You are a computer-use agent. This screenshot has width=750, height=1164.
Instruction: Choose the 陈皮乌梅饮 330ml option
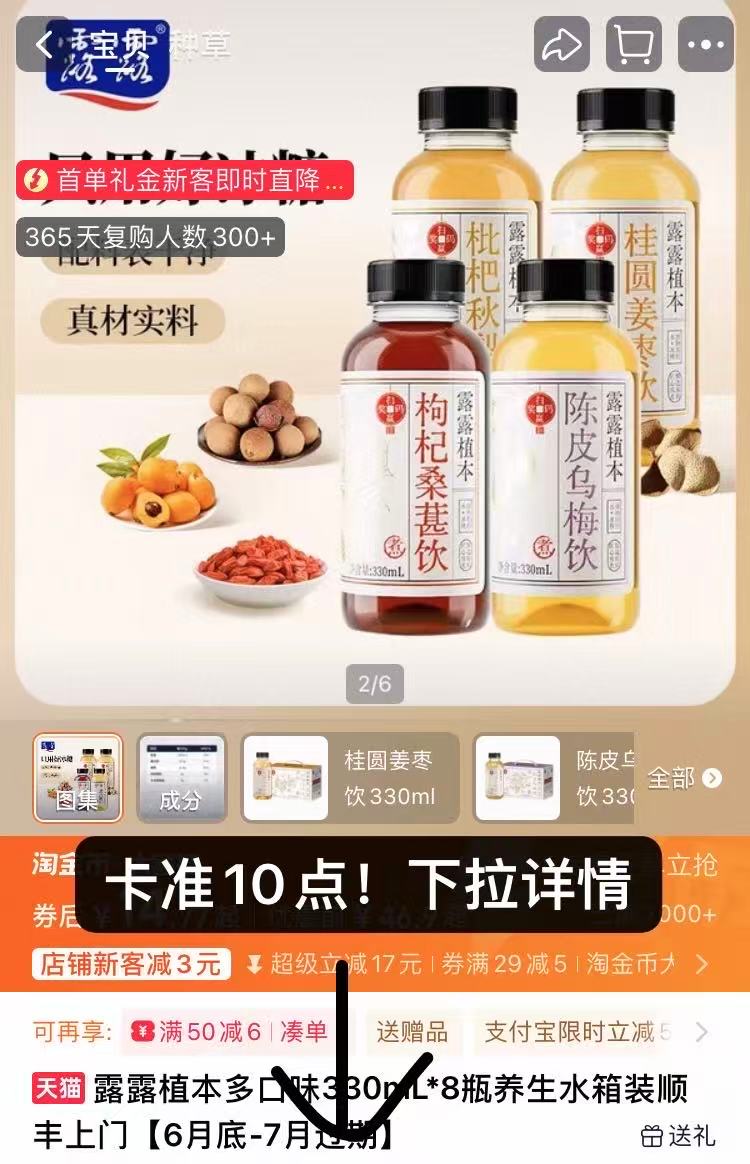554,778
